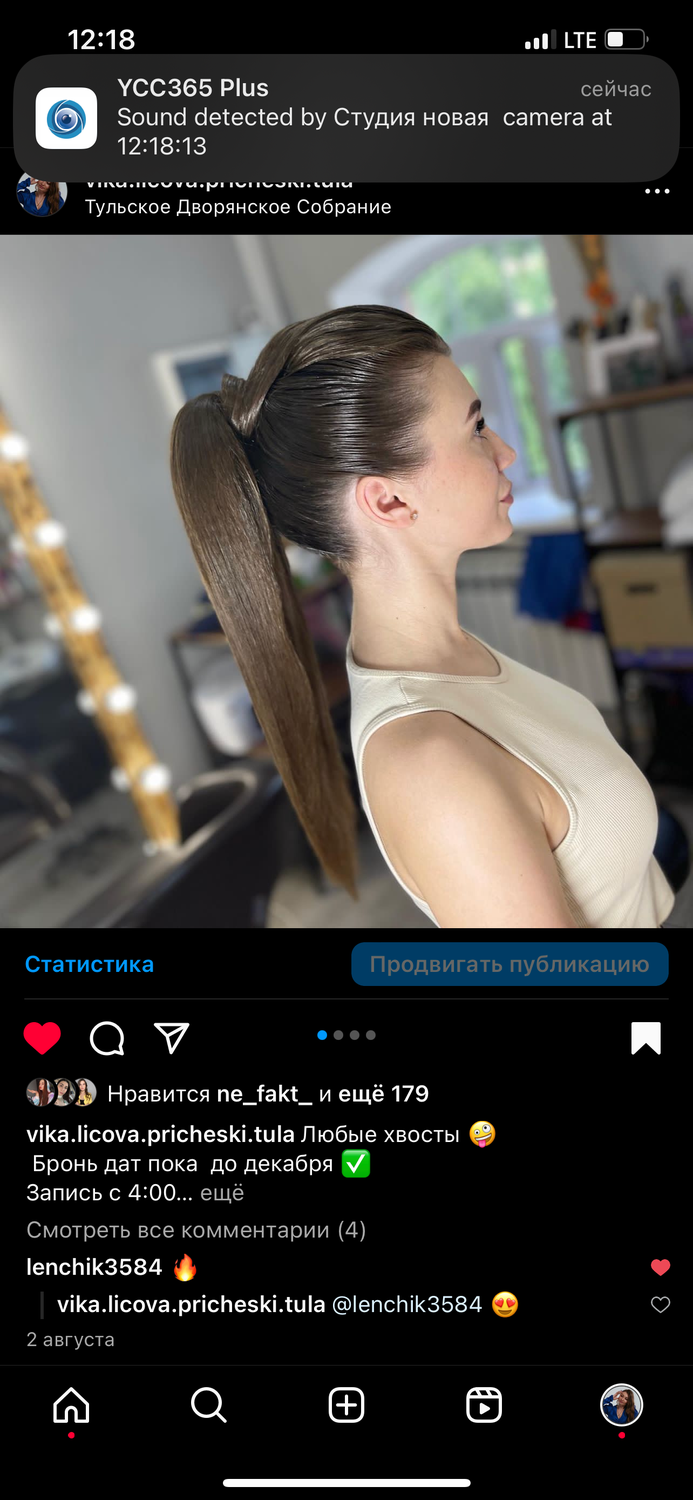Tap Продвигать публикацию button
This screenshot has height=1500, width=693.
point(510,964)
